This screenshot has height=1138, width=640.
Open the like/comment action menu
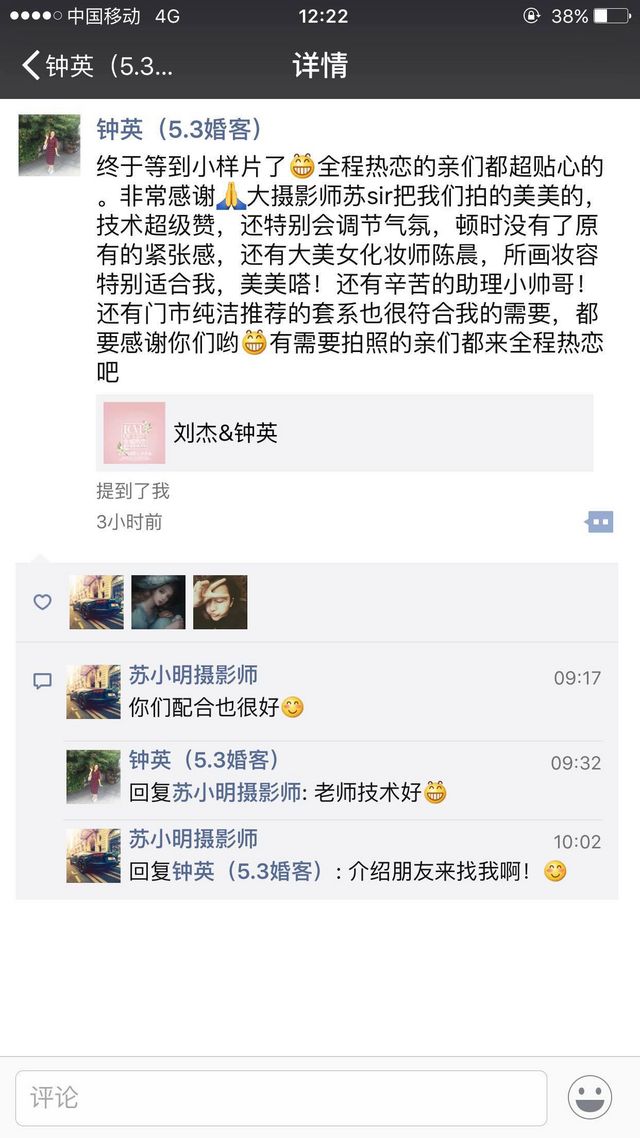click(599, 521)
